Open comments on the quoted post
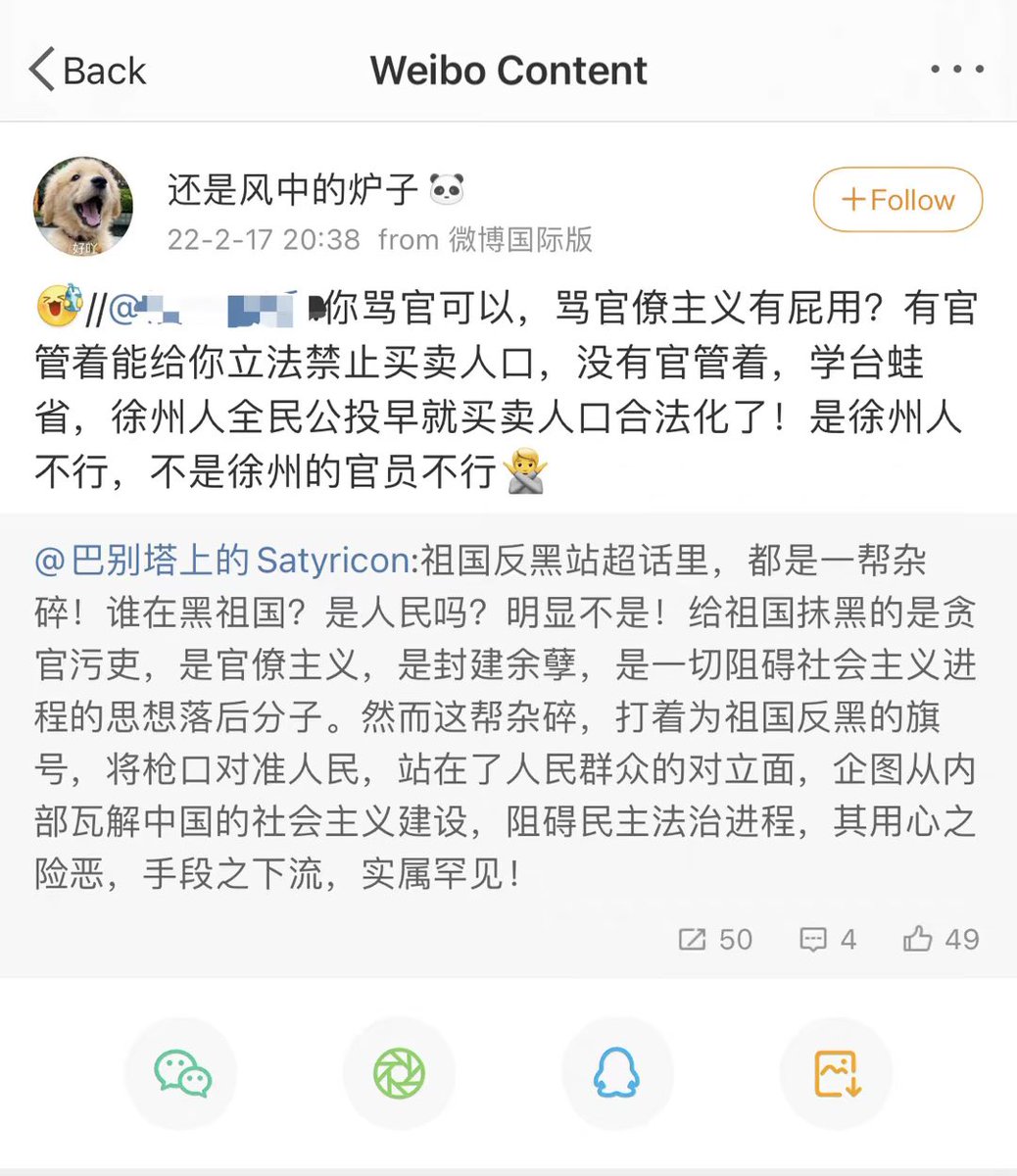Screen dimensions: 1017x1176 click(828, 939)
